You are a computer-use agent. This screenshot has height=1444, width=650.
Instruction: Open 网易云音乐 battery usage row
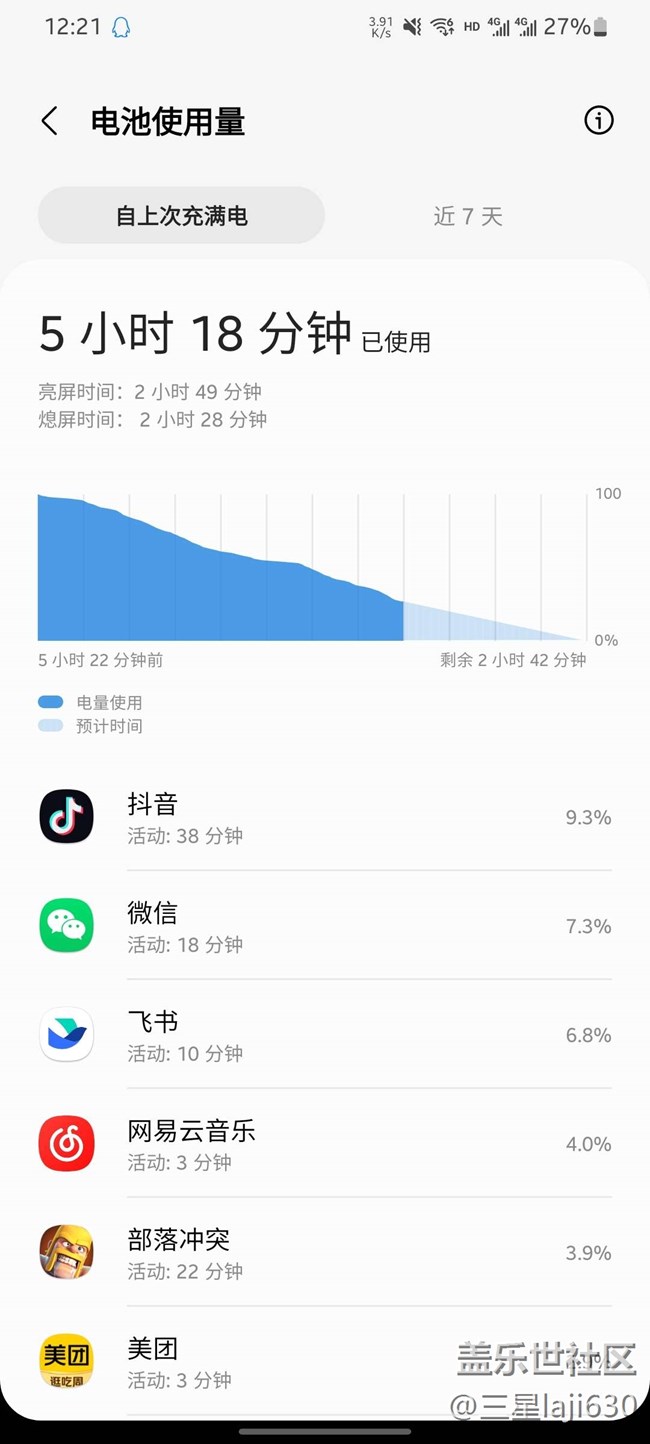pos(325,1145)
